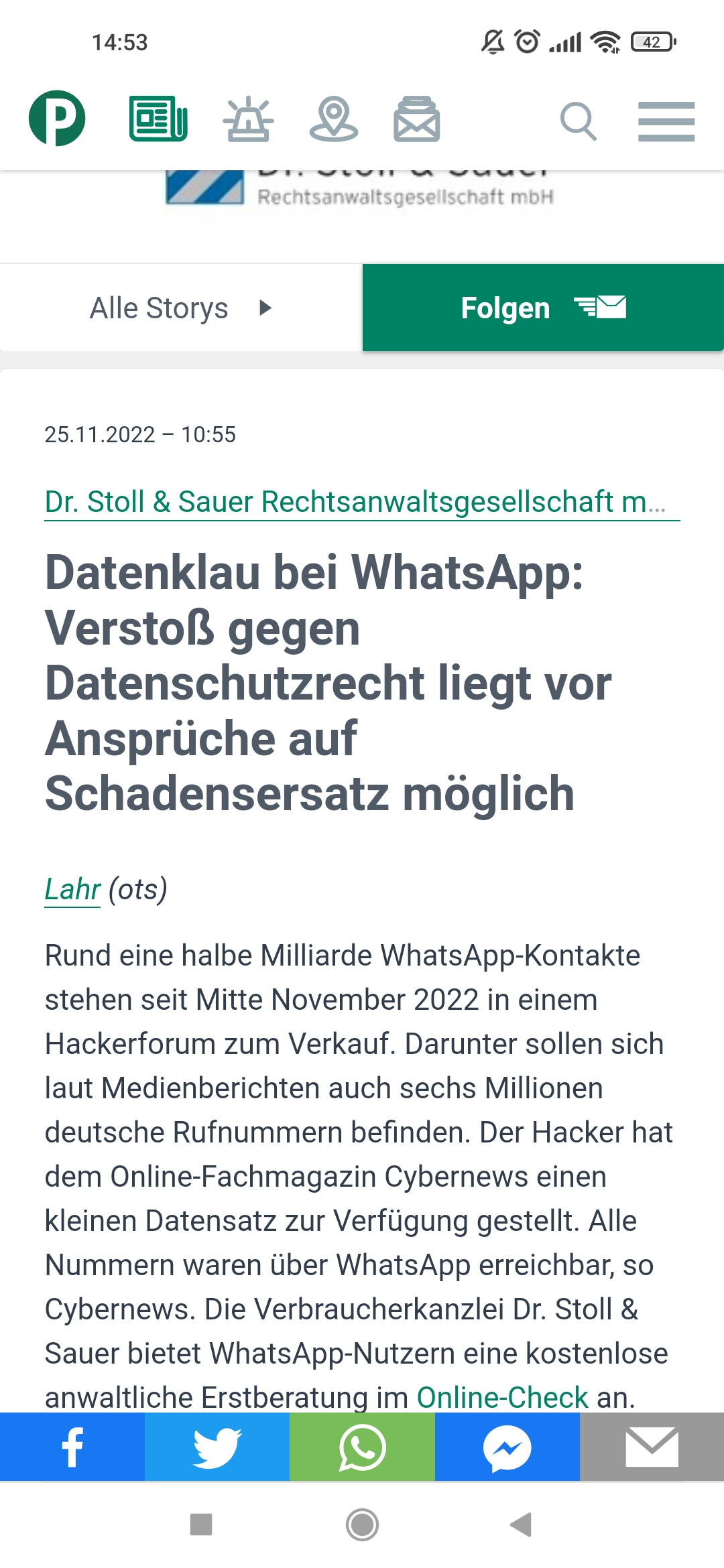Open the hamburger menu
The height and width of the screenshot is (1568, 724).
pyautogui.click(x=666, y=121)
